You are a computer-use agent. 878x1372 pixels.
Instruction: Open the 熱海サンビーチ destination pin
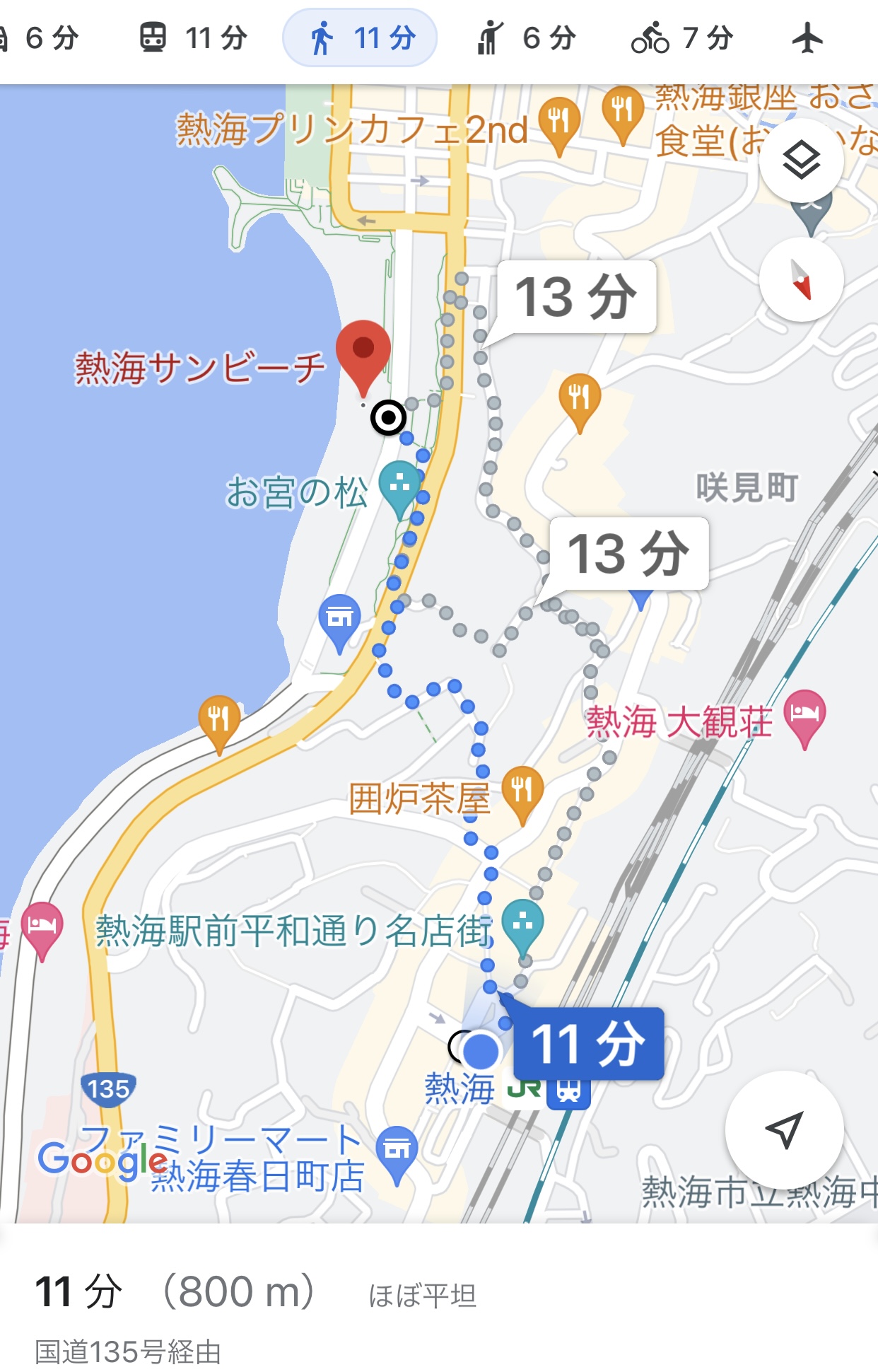tap(363, 351)
